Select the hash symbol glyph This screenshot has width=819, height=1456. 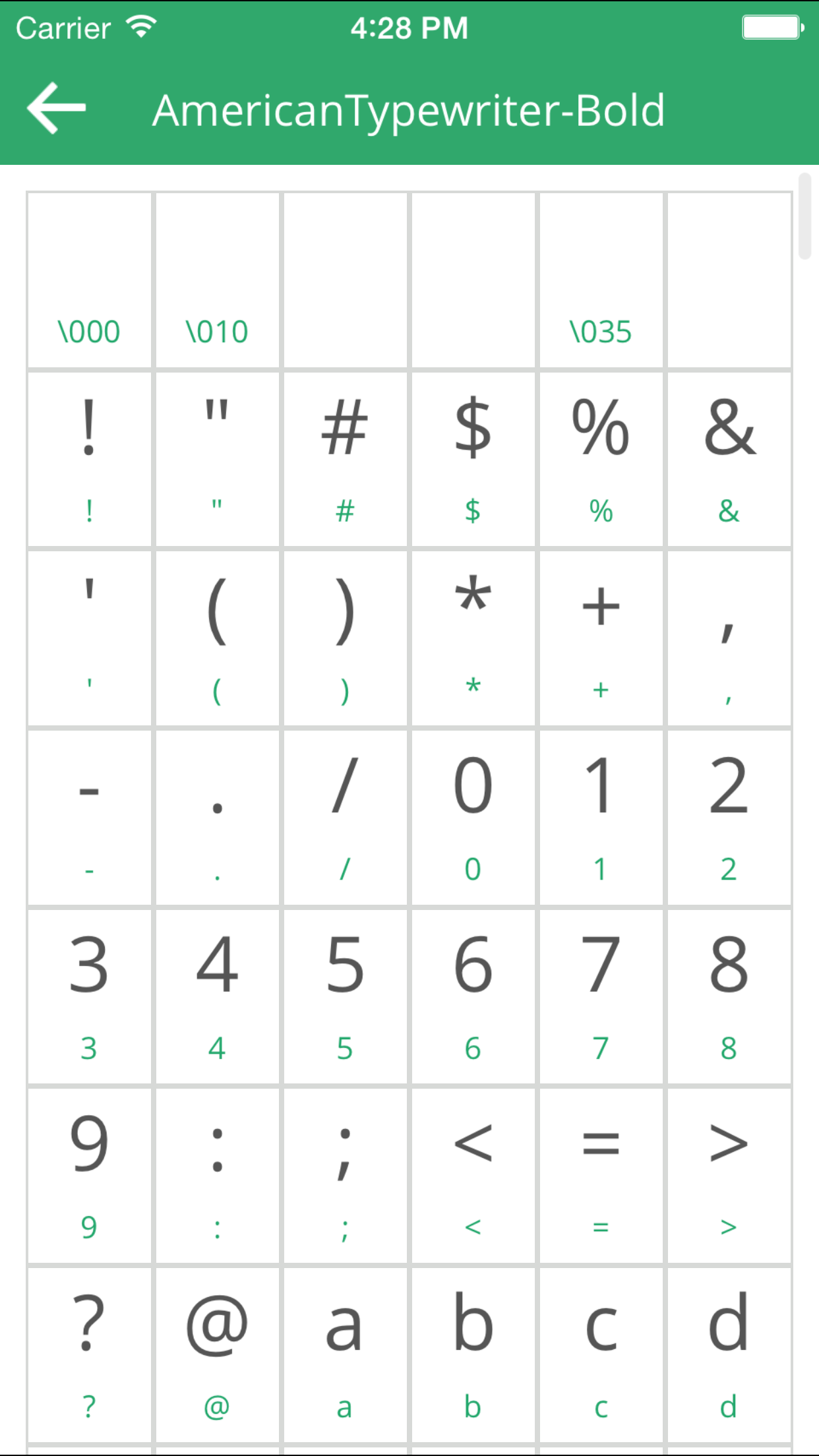[x=345, y=455]
